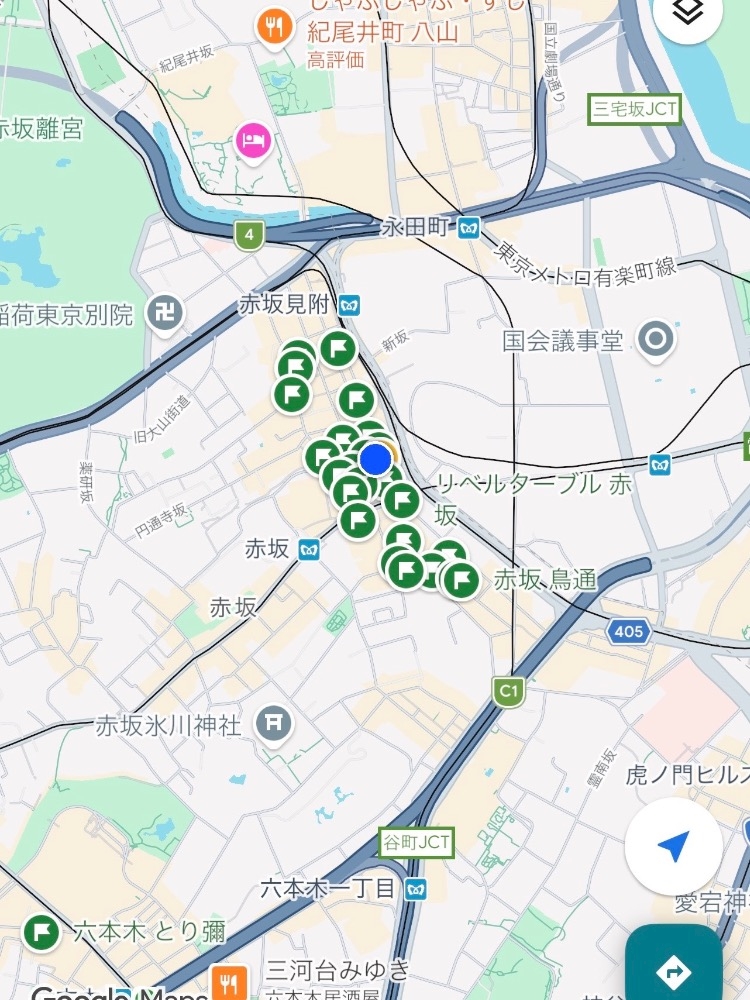Select the 国会議事堂 landmark marker
Screen dimensions: 750x1000
[656, 340]
